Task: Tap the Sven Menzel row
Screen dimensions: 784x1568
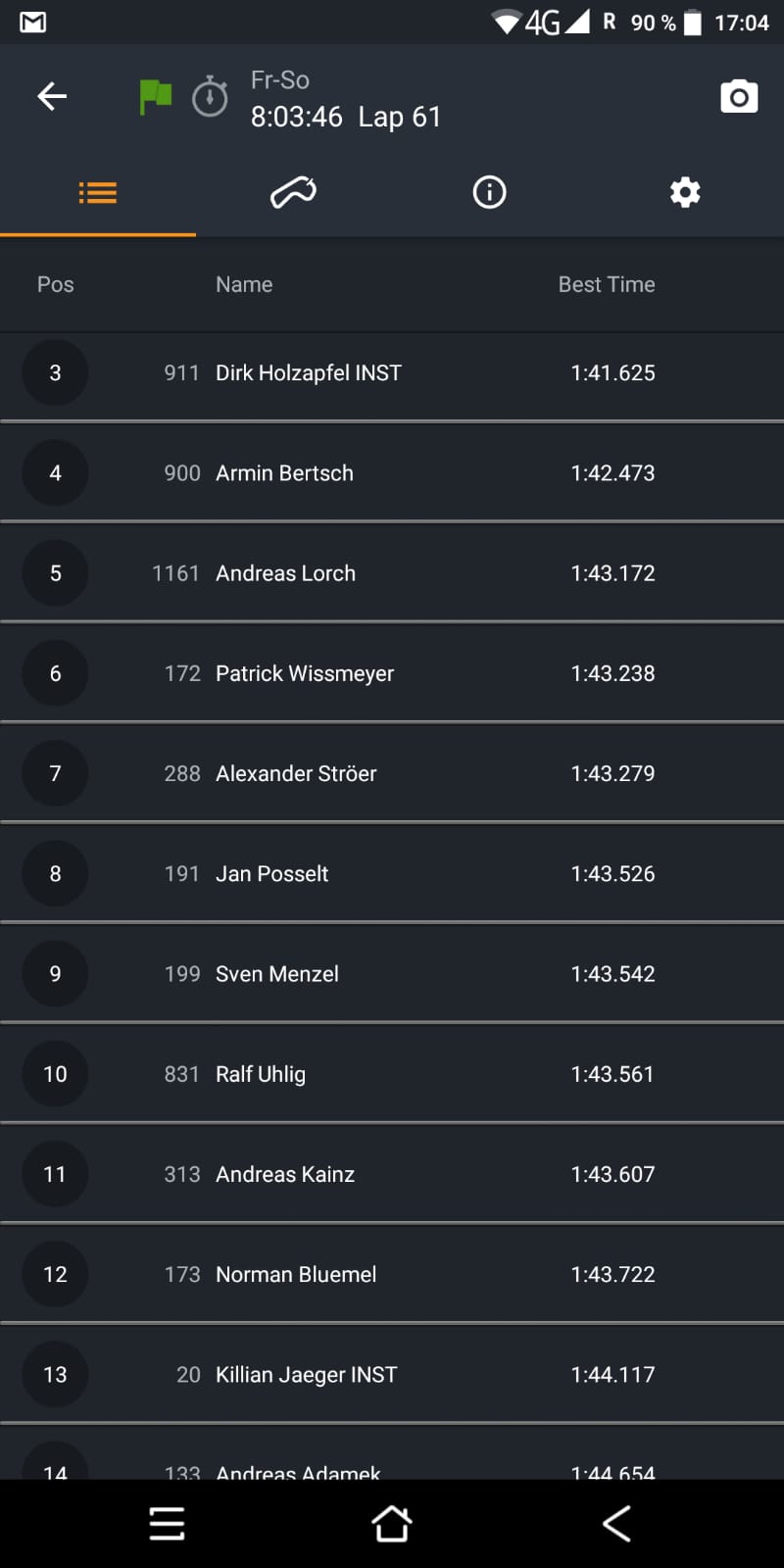Action: (392, 973)
